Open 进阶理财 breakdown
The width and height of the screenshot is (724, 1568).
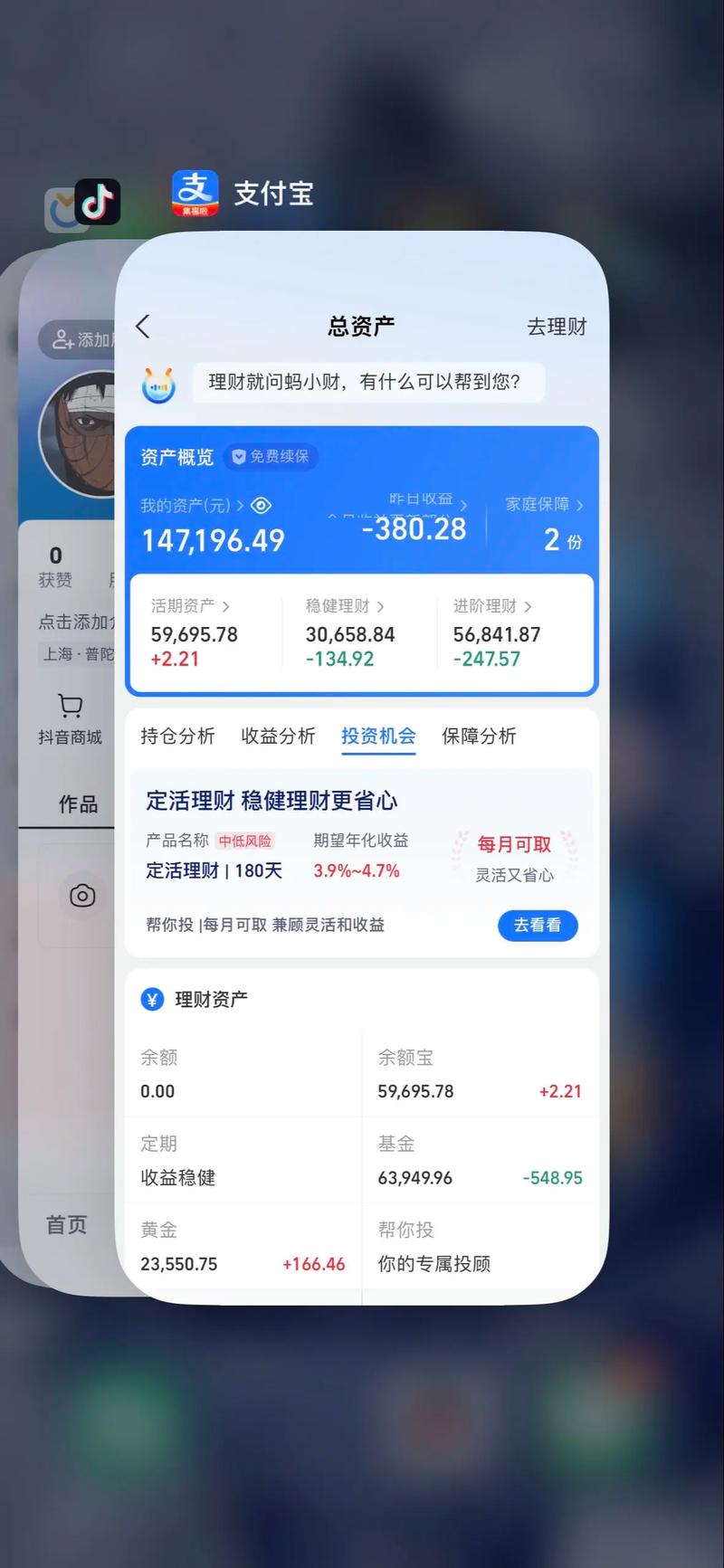click(492, 606)
